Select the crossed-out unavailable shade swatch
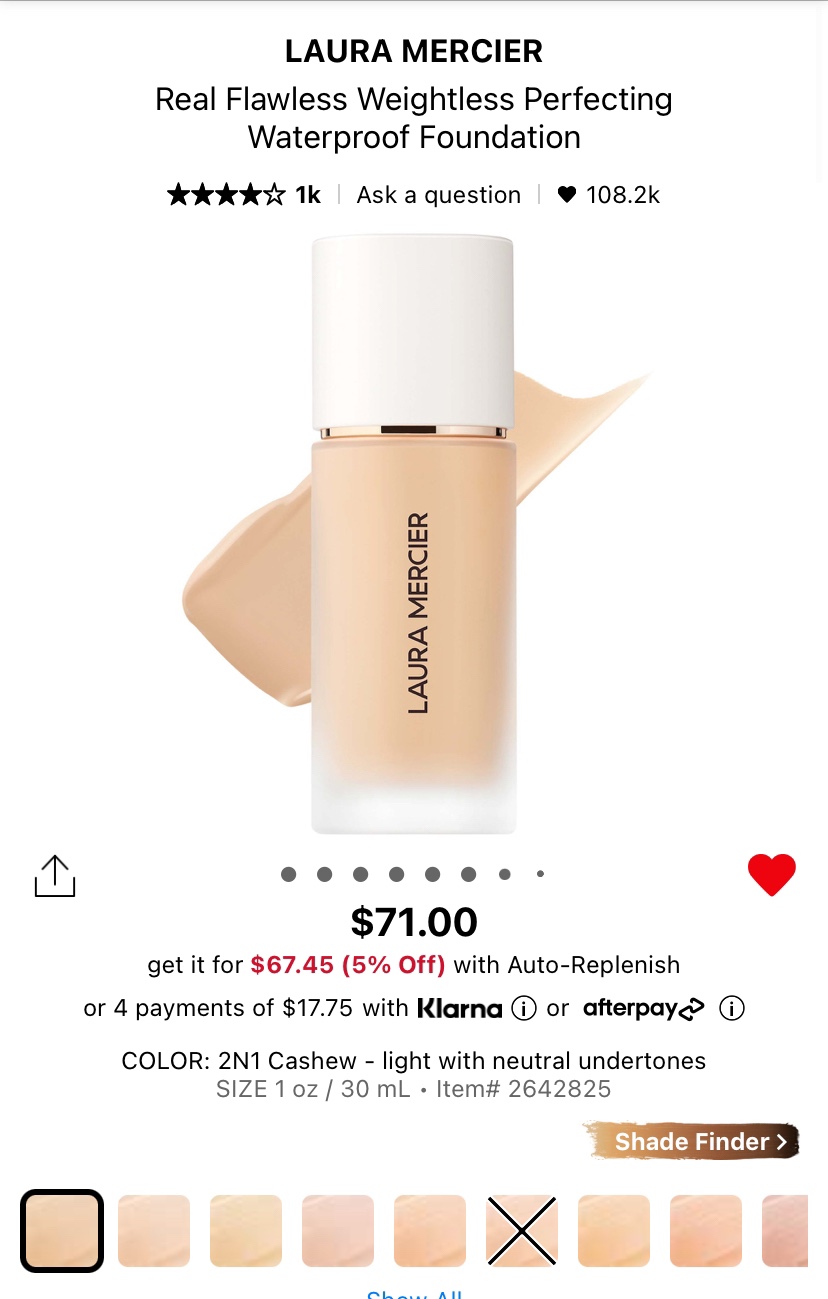 (x=522, y=1230)
